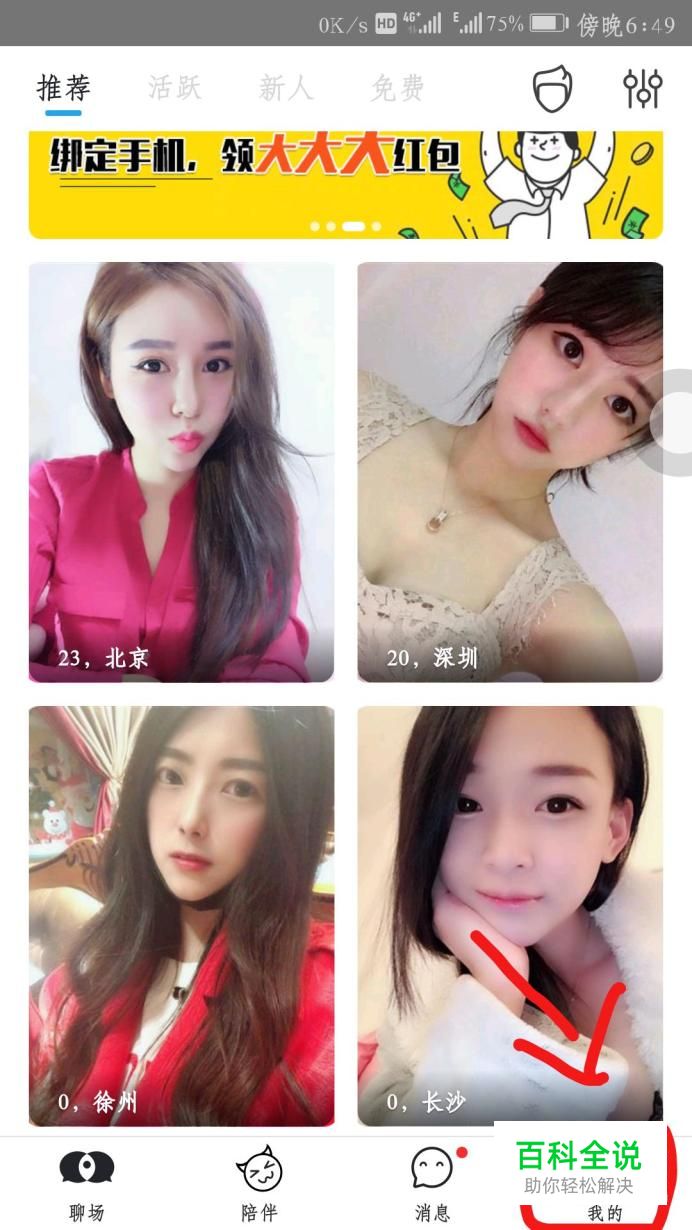
Task: Switch to the 活跃 tab
Action: pos(174,89)
